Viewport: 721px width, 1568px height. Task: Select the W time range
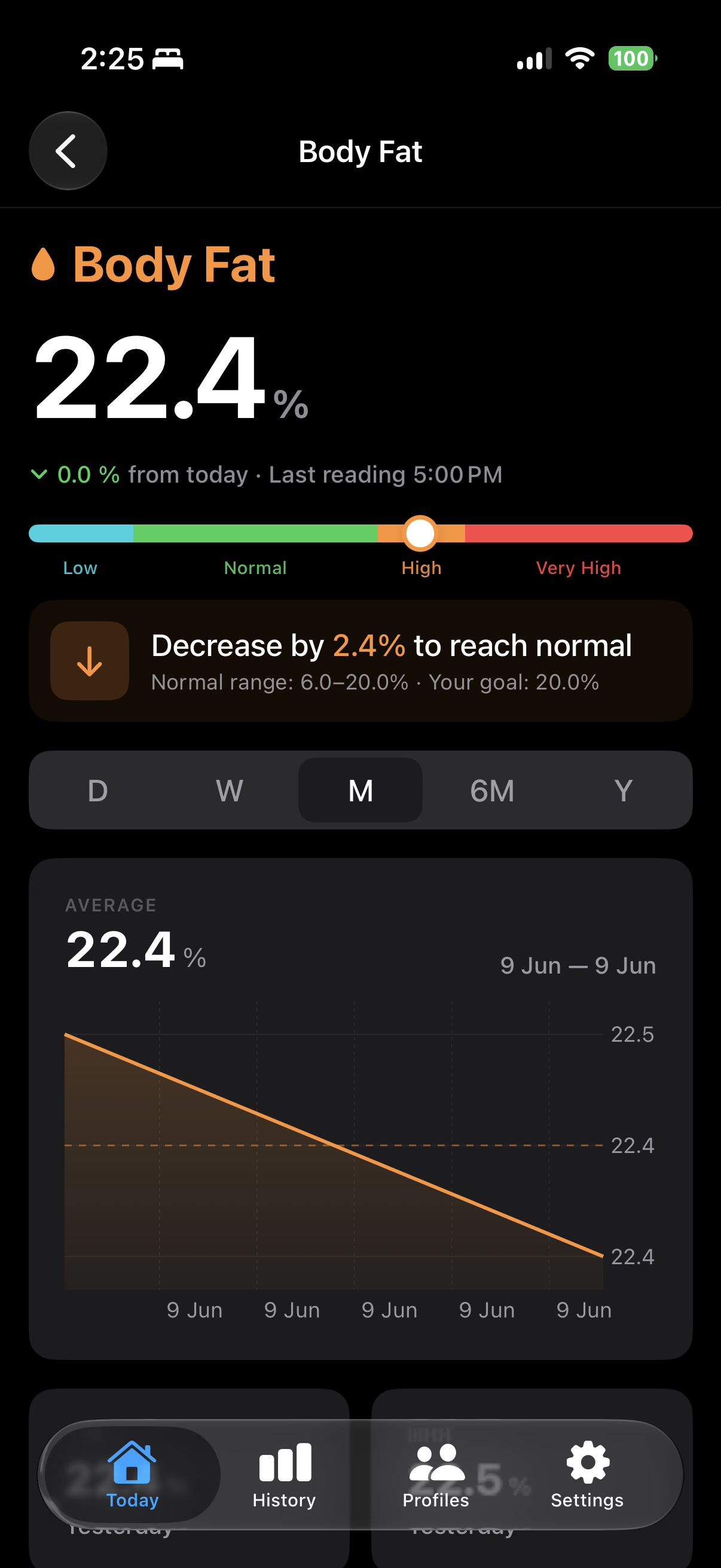(229, 790)
